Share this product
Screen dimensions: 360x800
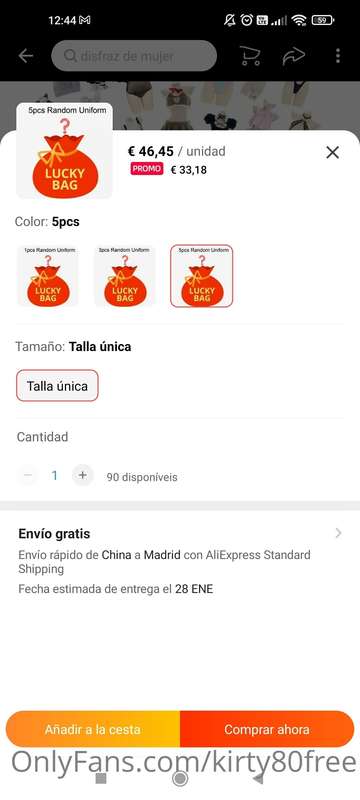click(294, 56)
